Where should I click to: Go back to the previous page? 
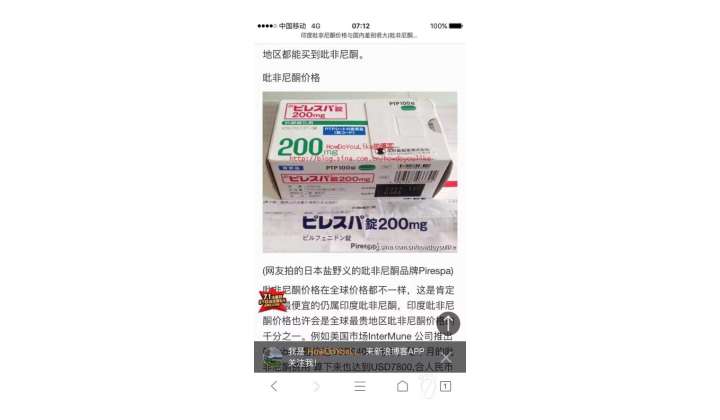[x=275, y=386]
